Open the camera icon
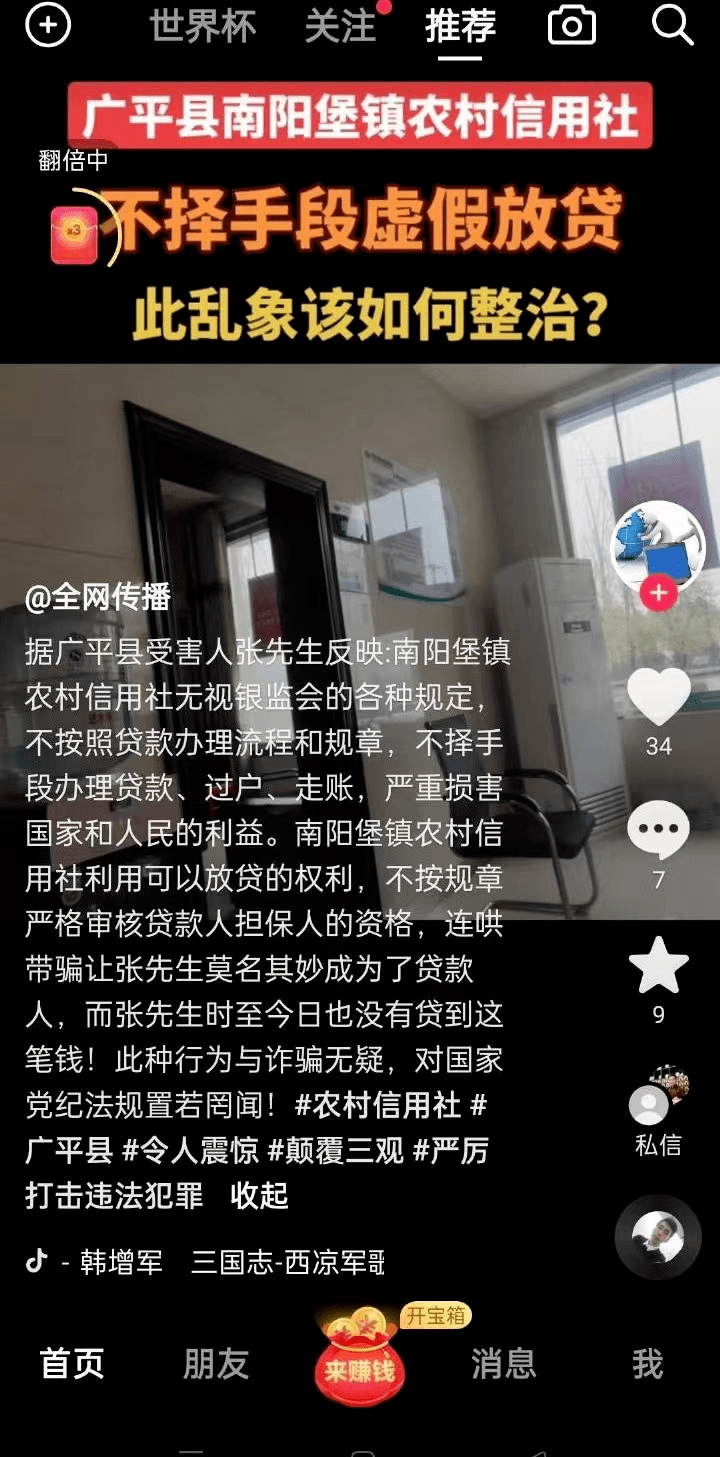This screenshot has height=1457, width=720. pyautogui.click(x=572, y=26)
